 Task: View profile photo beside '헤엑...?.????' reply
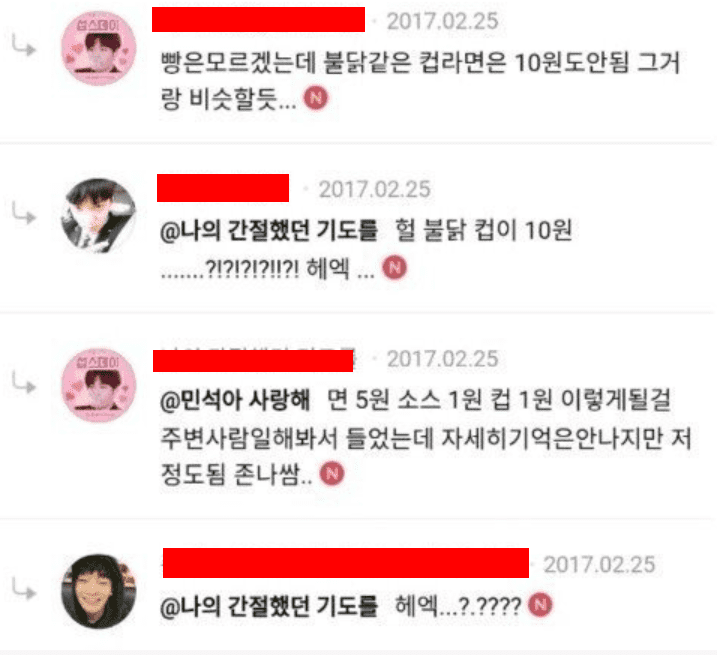[100, 586]
